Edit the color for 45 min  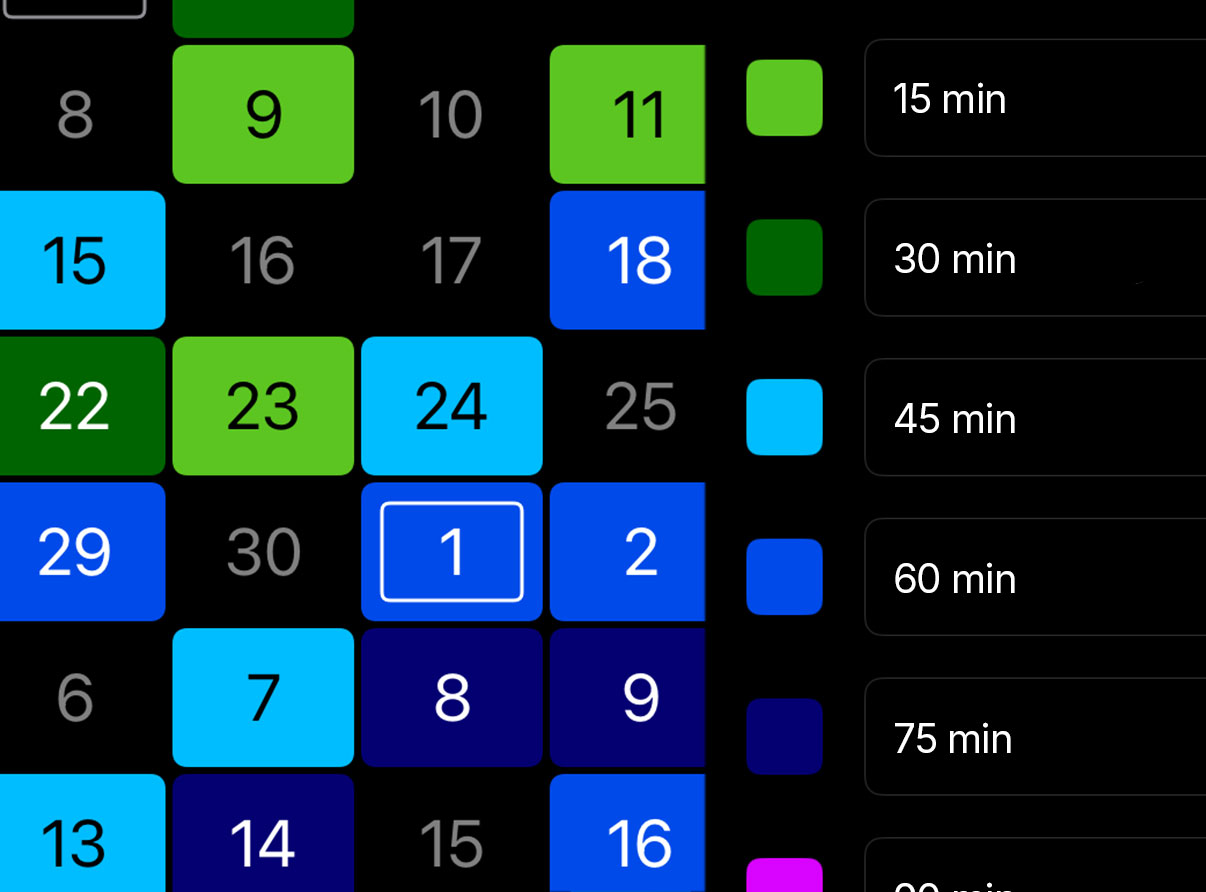[785, 418]
